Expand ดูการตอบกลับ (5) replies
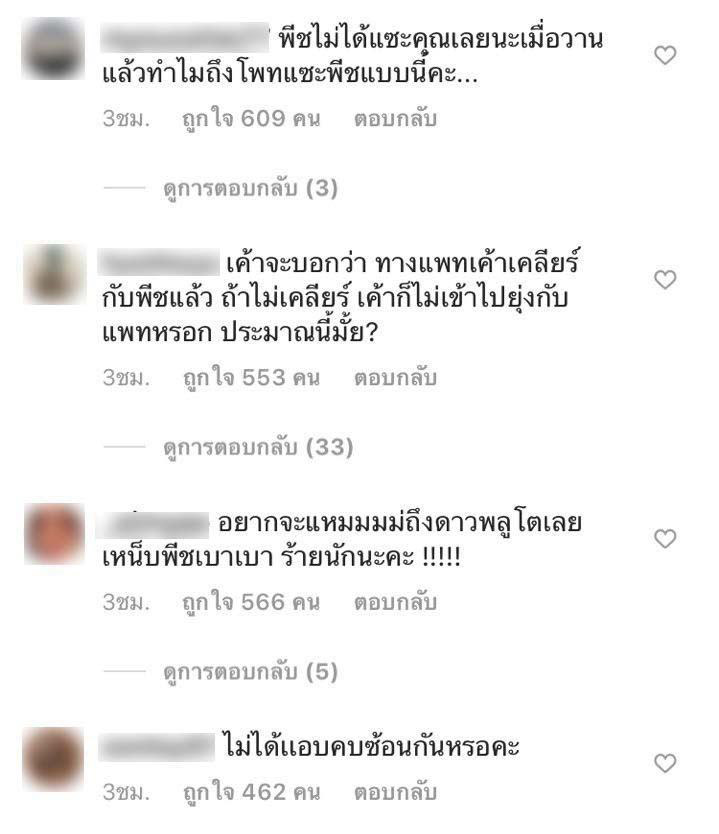 [x=249, y=672]
